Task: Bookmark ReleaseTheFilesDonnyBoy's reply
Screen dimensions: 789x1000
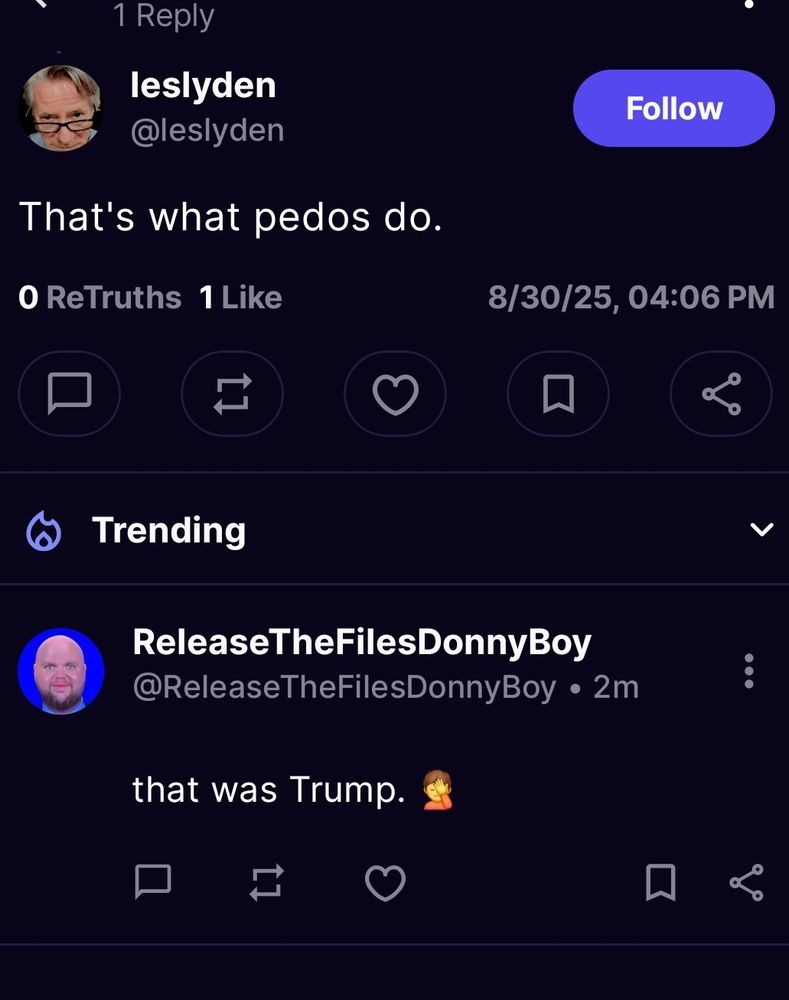Action: pos(660,882)
